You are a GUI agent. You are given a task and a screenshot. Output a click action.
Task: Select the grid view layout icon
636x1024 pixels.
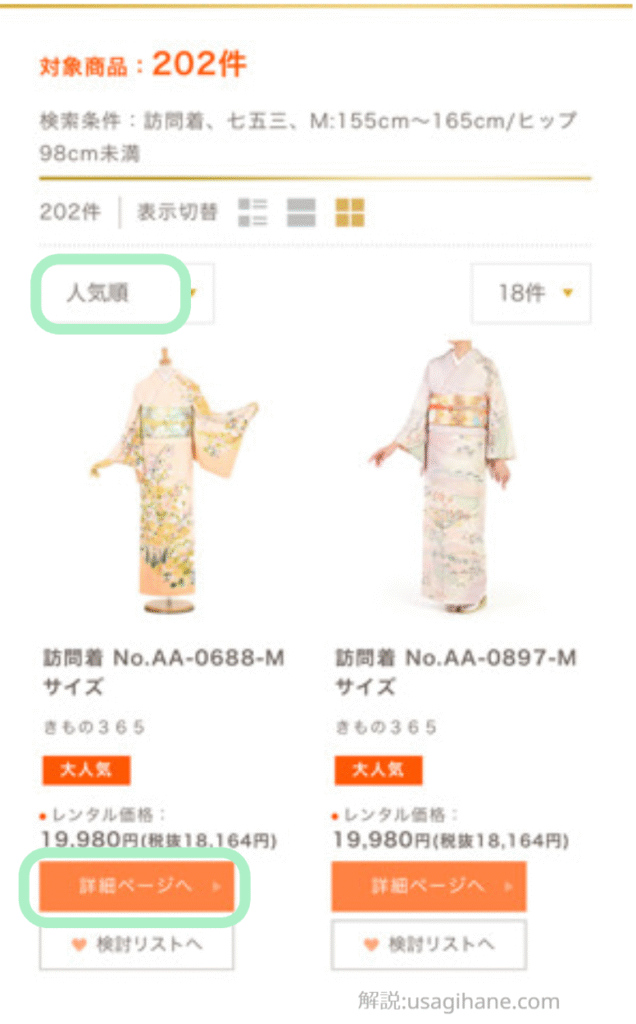point(350,212)
